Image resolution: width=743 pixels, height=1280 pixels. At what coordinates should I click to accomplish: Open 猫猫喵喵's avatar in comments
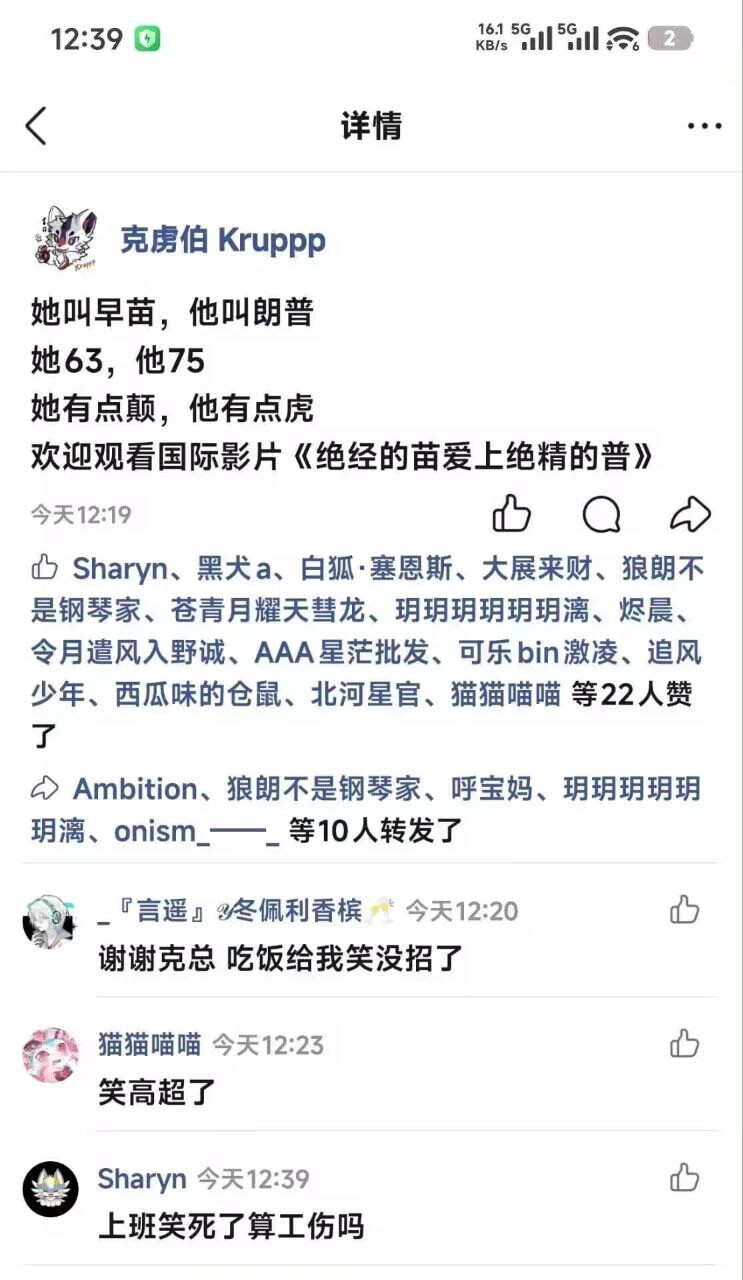click(x=50, y=1054)
